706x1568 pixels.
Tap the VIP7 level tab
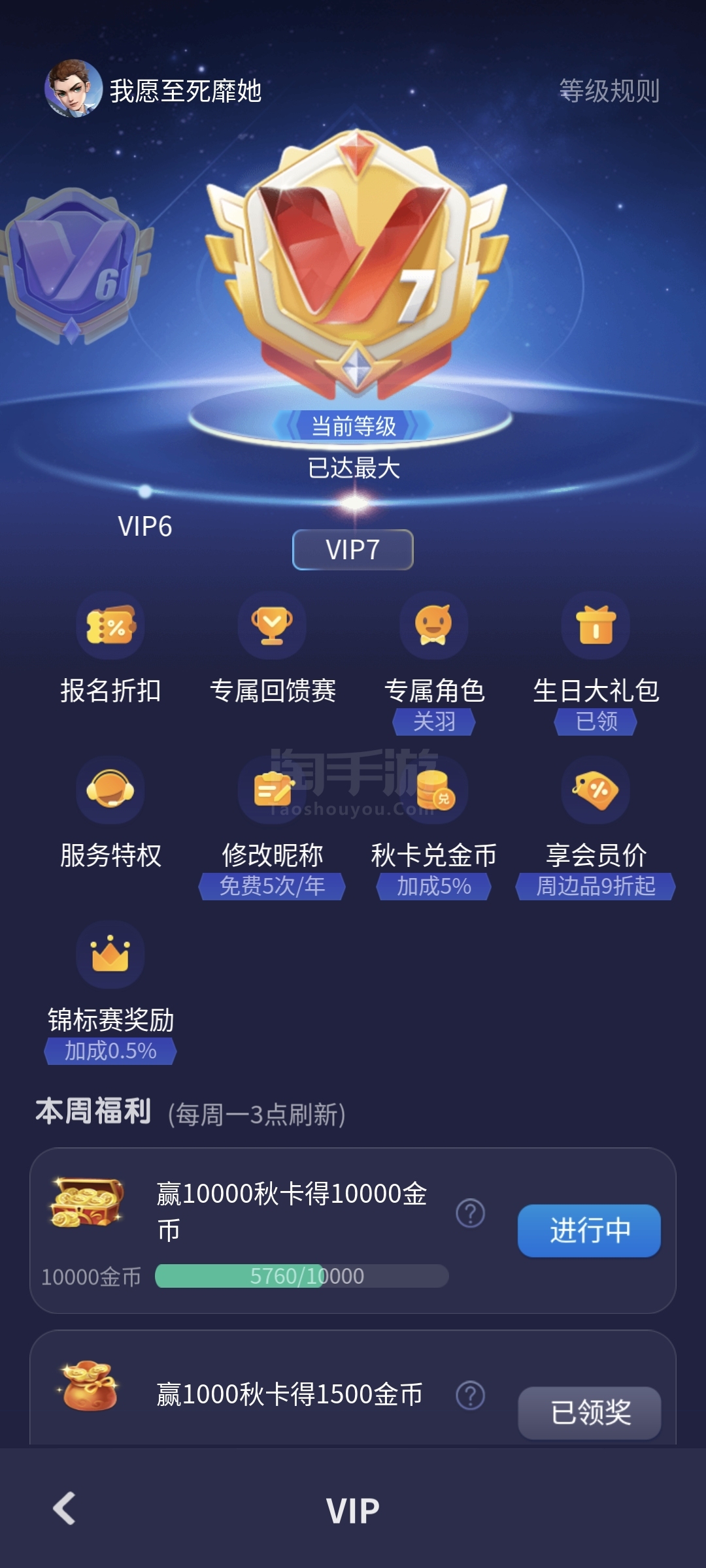click(x=352, y=549)
